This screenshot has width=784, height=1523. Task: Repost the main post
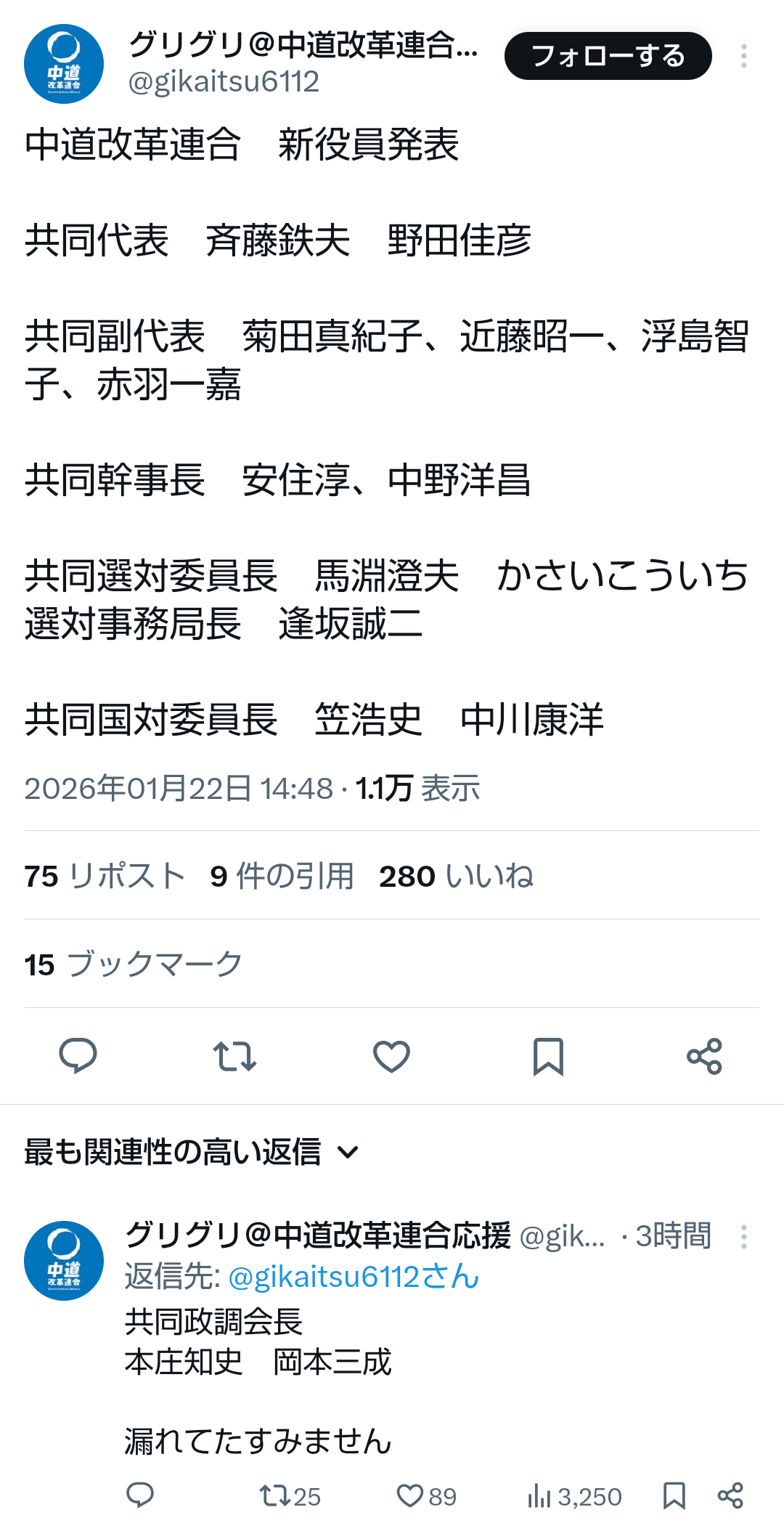tap(234, 1056)
